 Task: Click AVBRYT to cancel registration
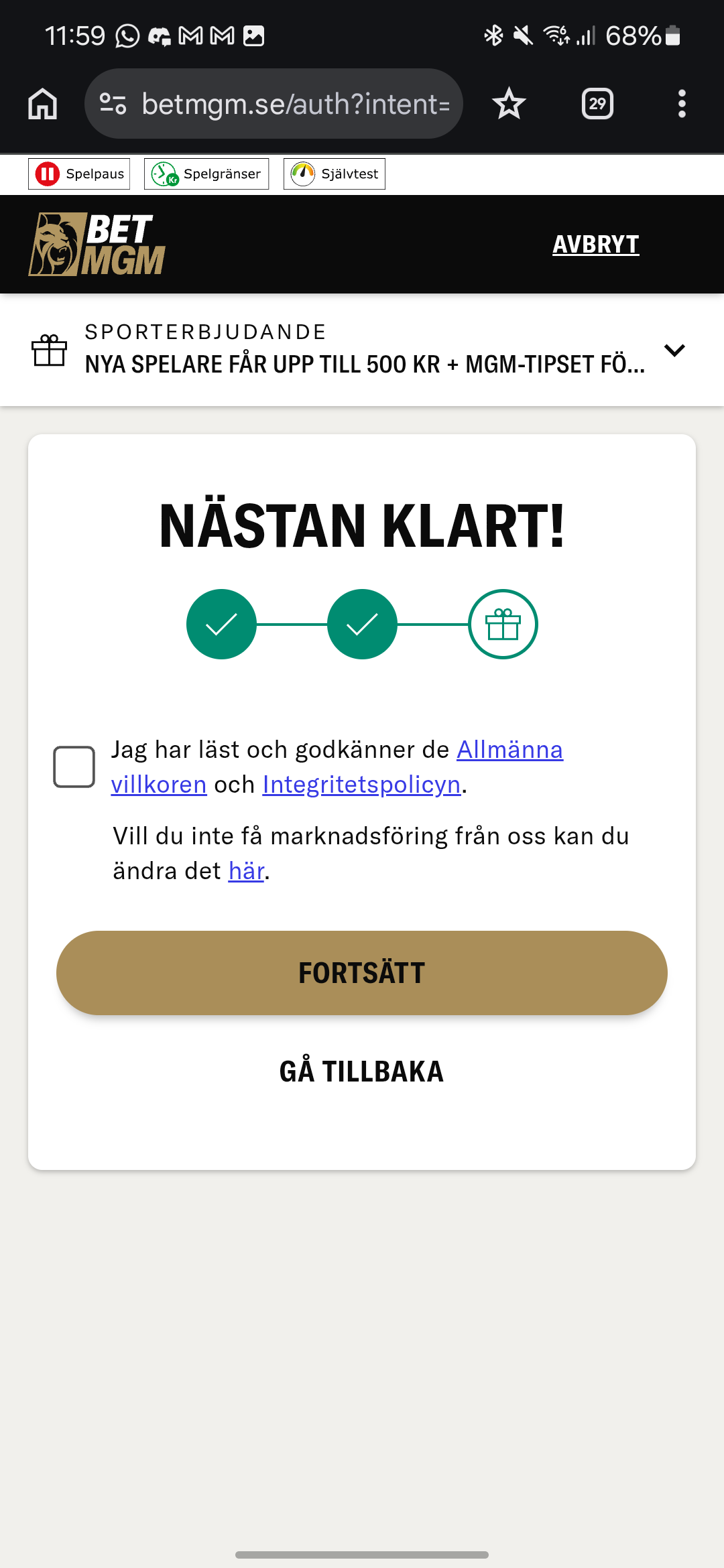pyautogui.click(x=595, y=244)
